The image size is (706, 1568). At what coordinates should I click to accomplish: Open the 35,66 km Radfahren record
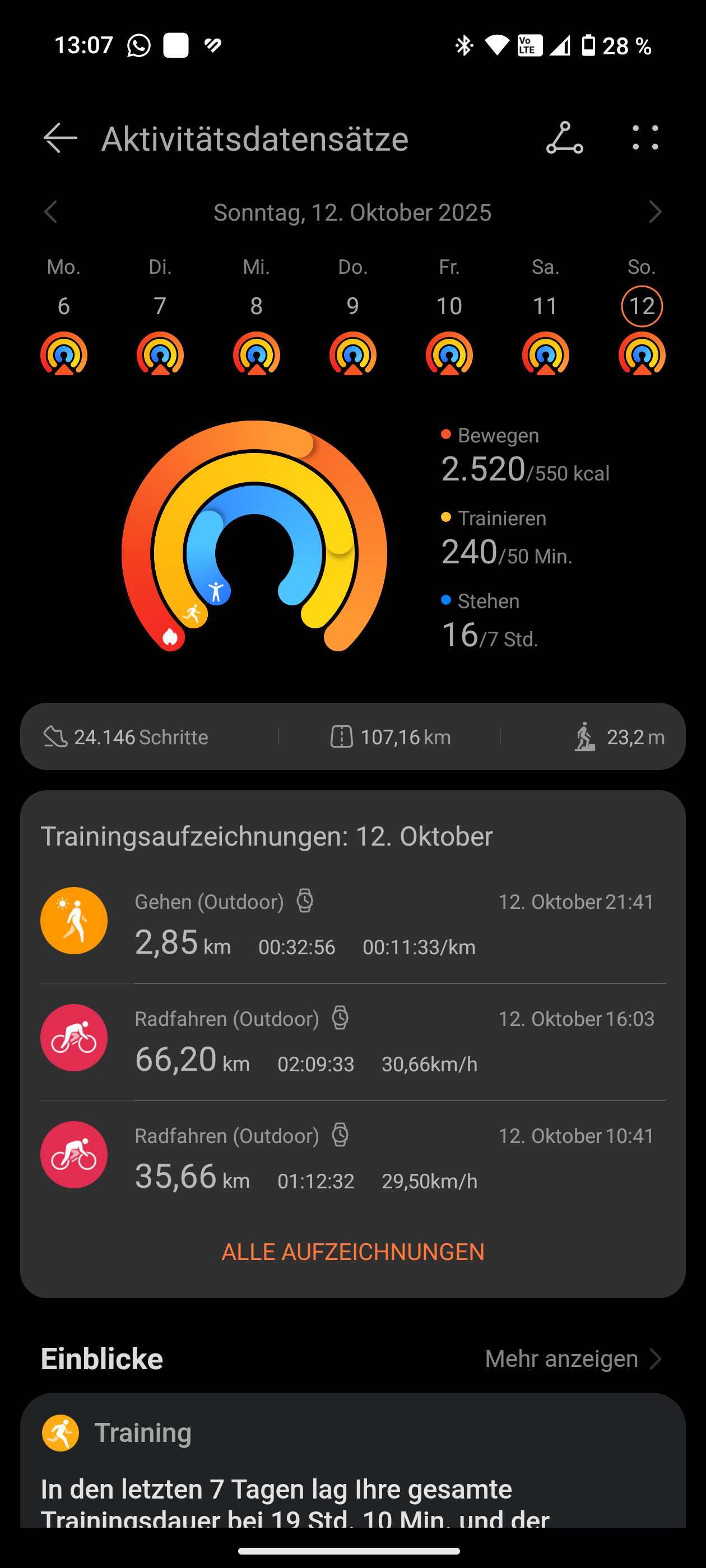[x=352, y=1155]
